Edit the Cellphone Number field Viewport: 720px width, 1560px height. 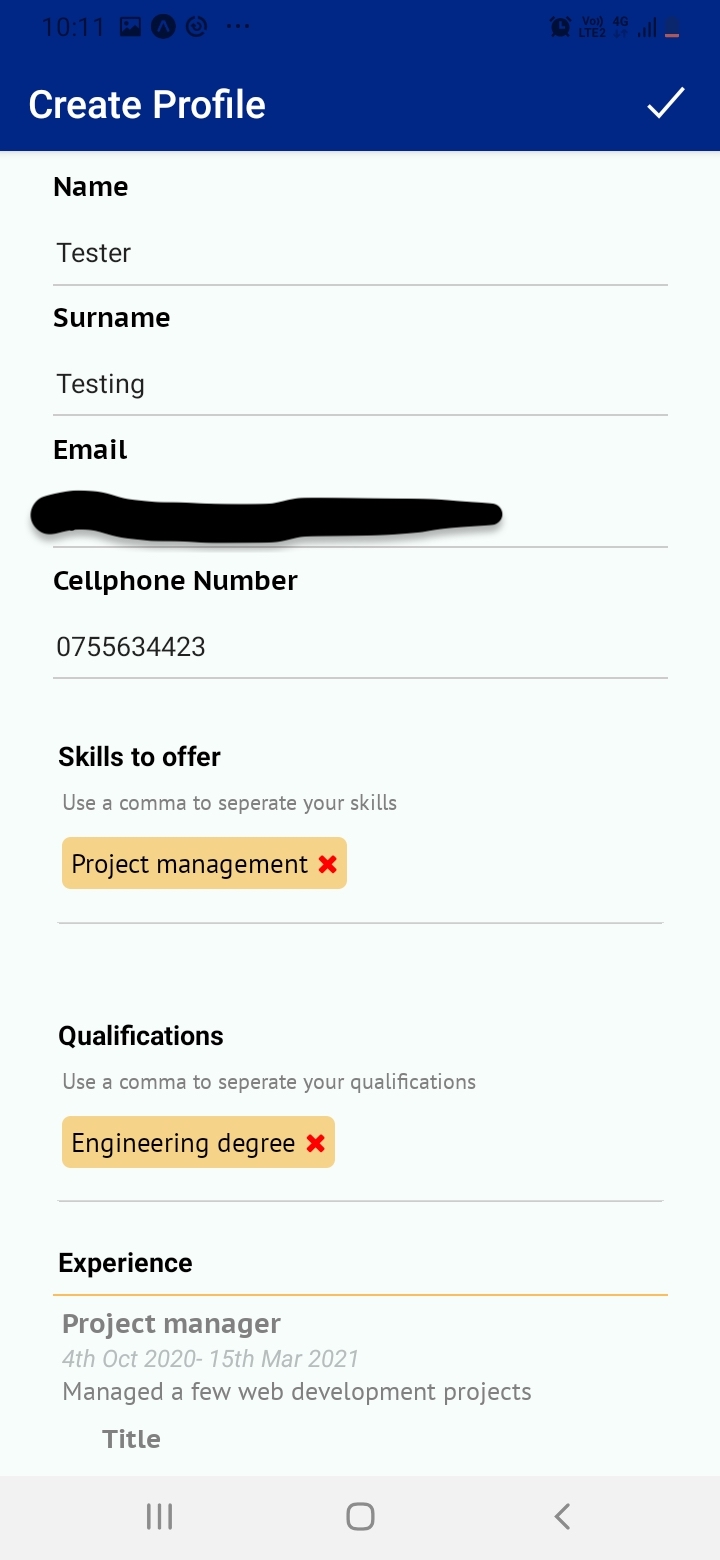[360, 647]
